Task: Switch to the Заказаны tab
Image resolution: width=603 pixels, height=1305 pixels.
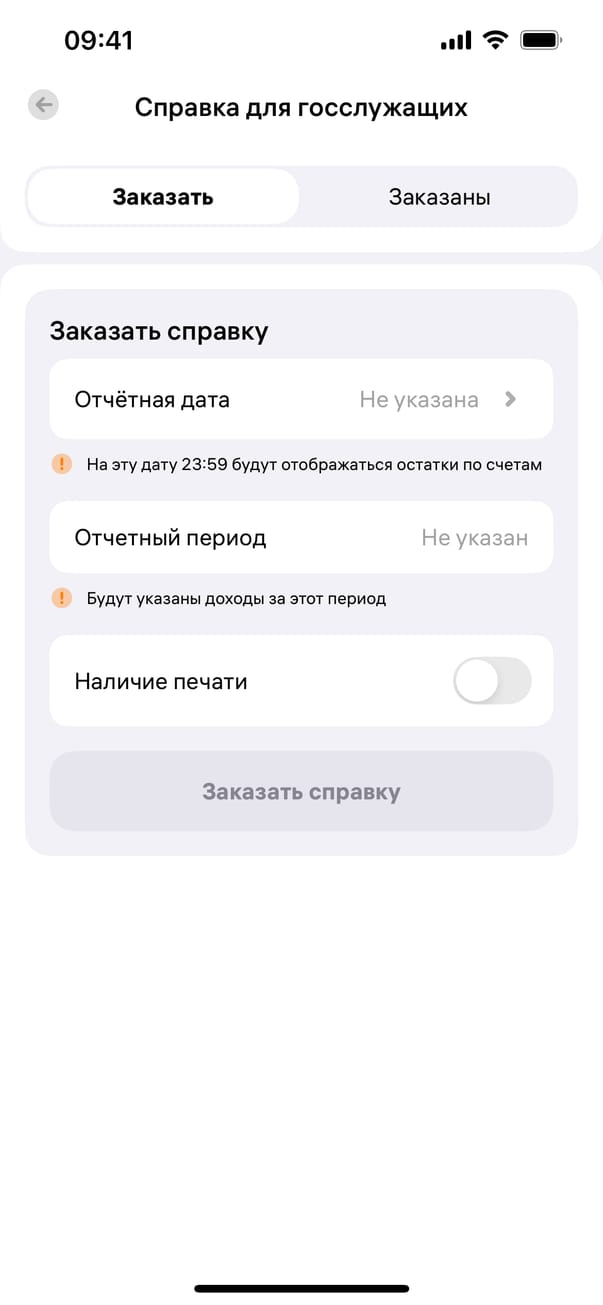Action: point(439,197)
